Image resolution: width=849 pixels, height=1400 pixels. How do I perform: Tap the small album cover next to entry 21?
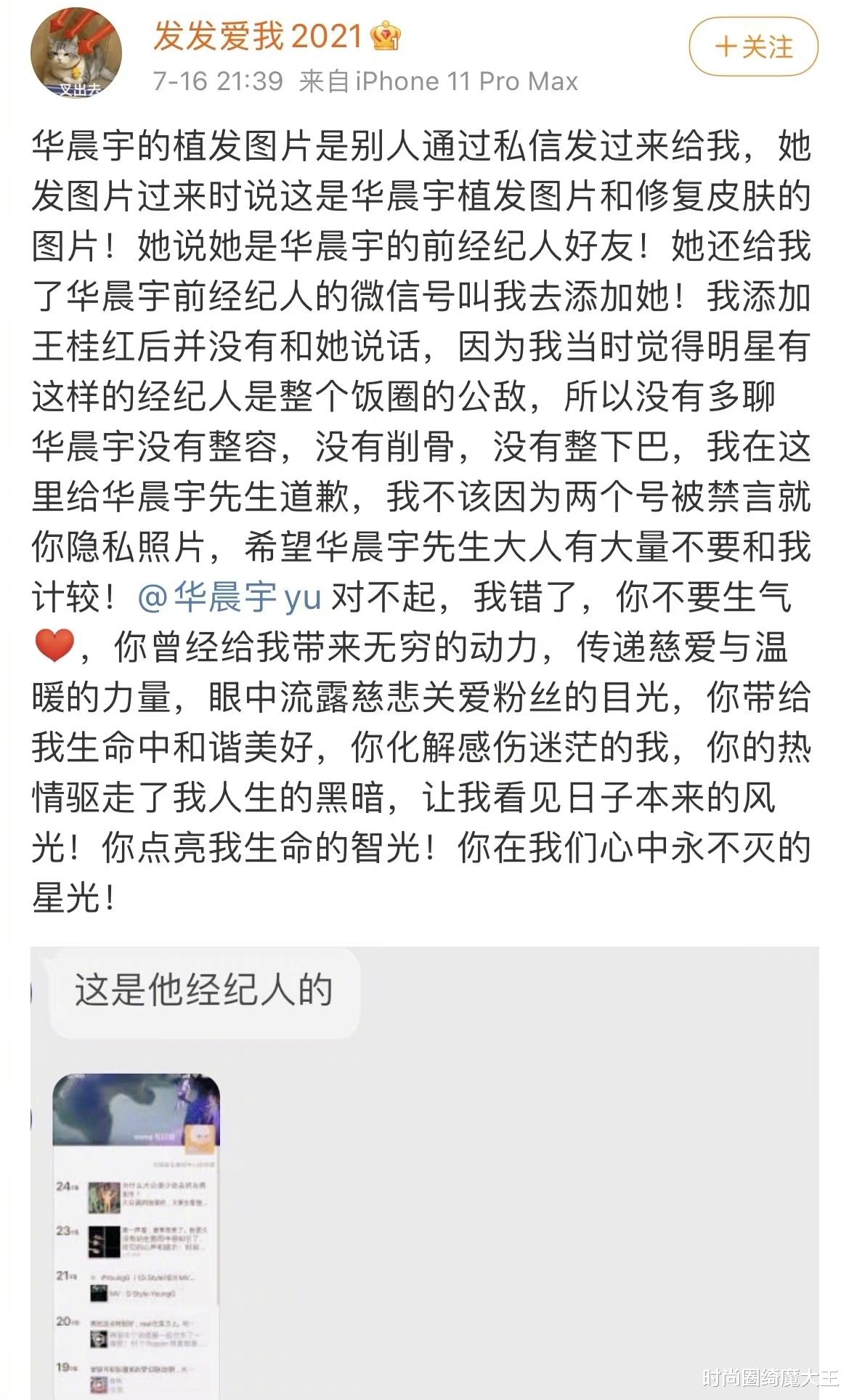99,1293
